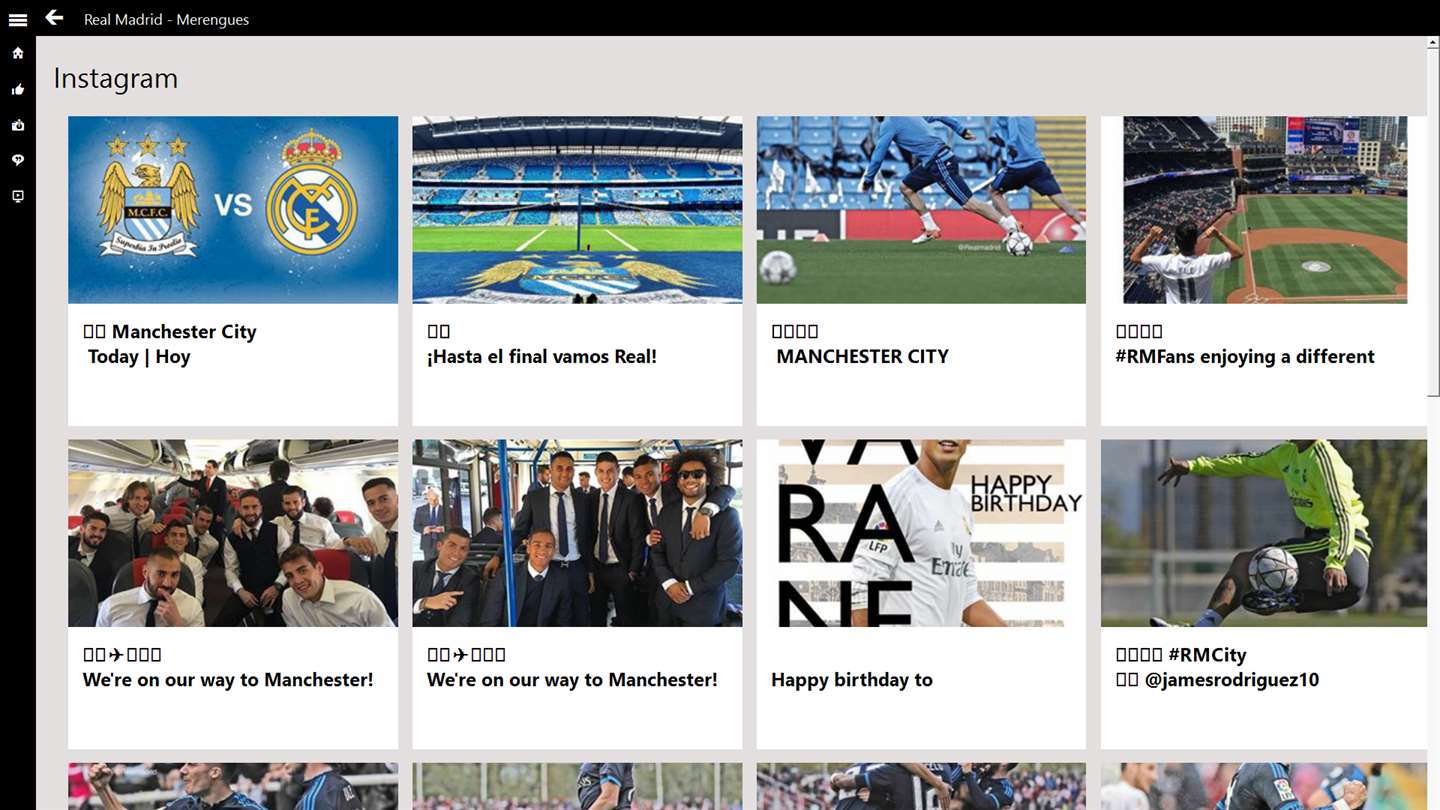Go back with the top arrow

[x=54, y=18]
